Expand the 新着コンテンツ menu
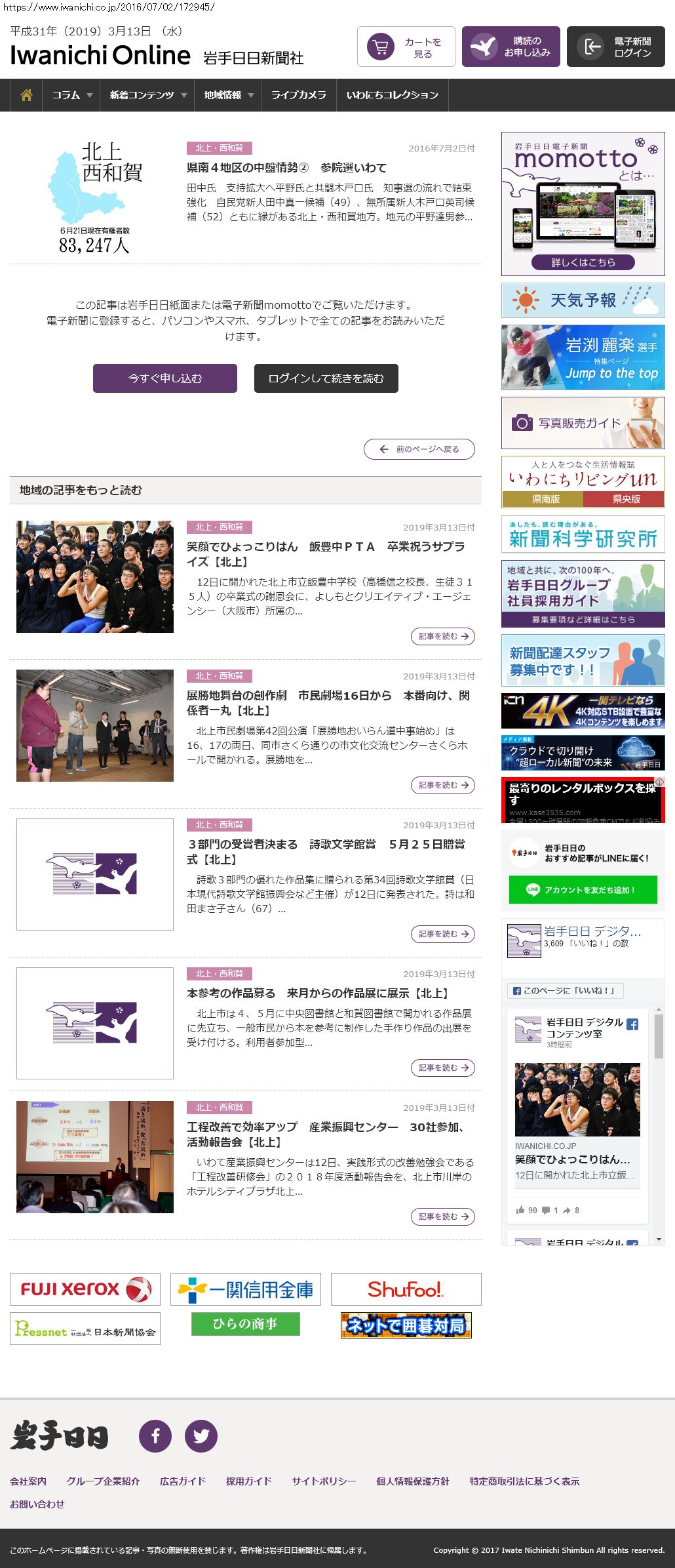675x1568 pixels. point(147,95)
